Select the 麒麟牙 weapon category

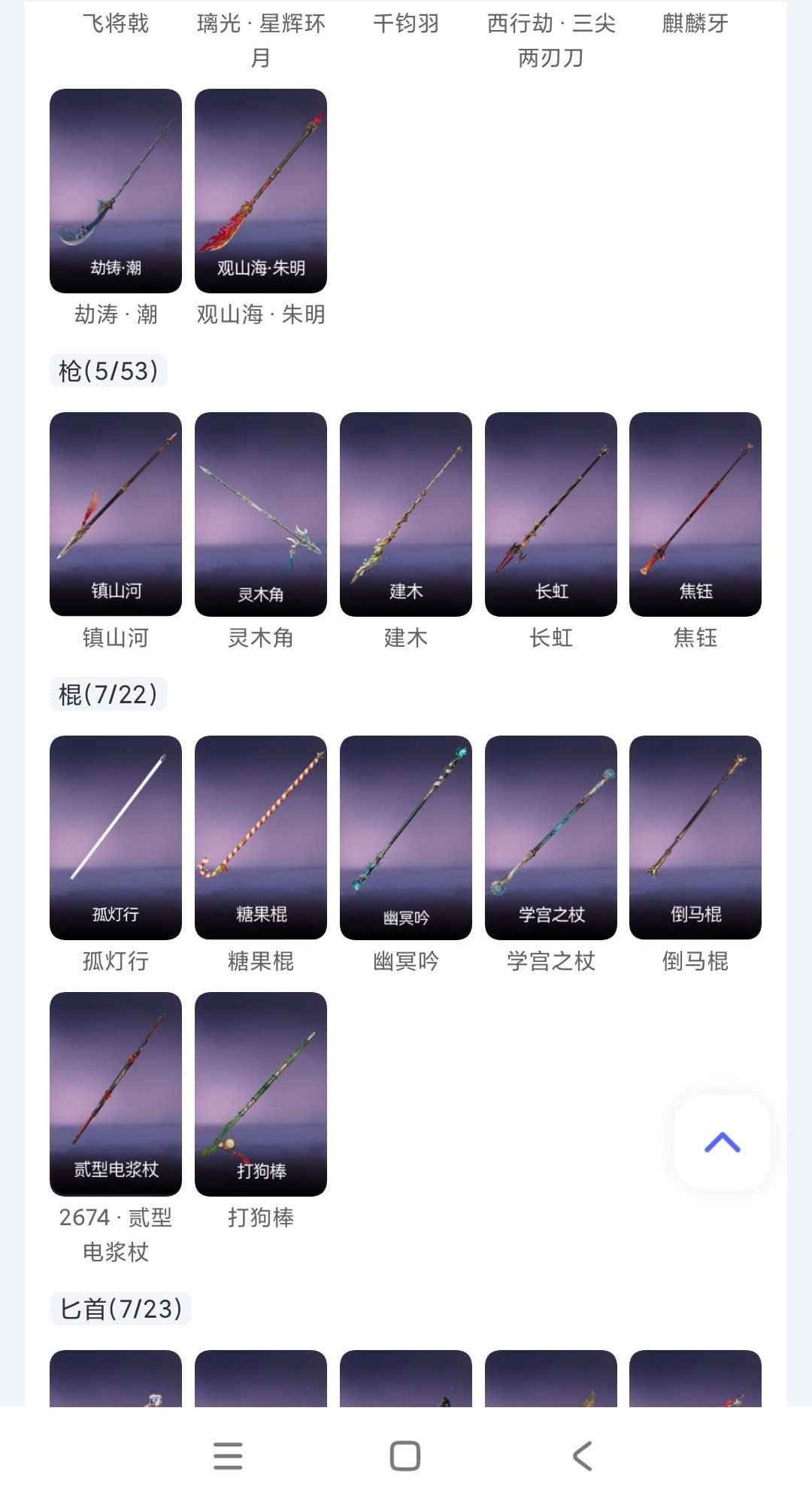pyautogui.click(x=695, y=25)
